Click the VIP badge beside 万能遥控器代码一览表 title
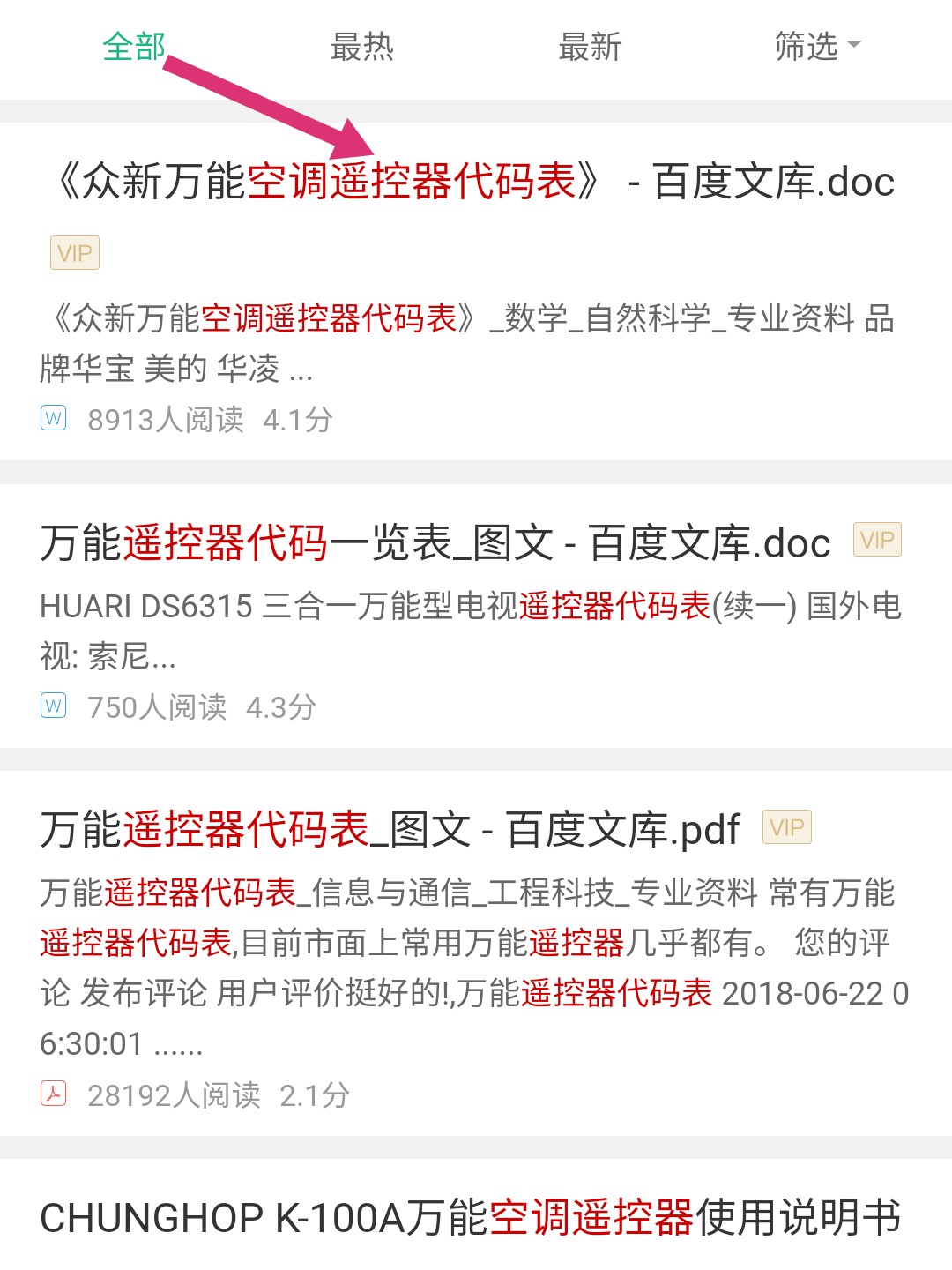The image size is (952, 1270). click(x=879, y=539)
